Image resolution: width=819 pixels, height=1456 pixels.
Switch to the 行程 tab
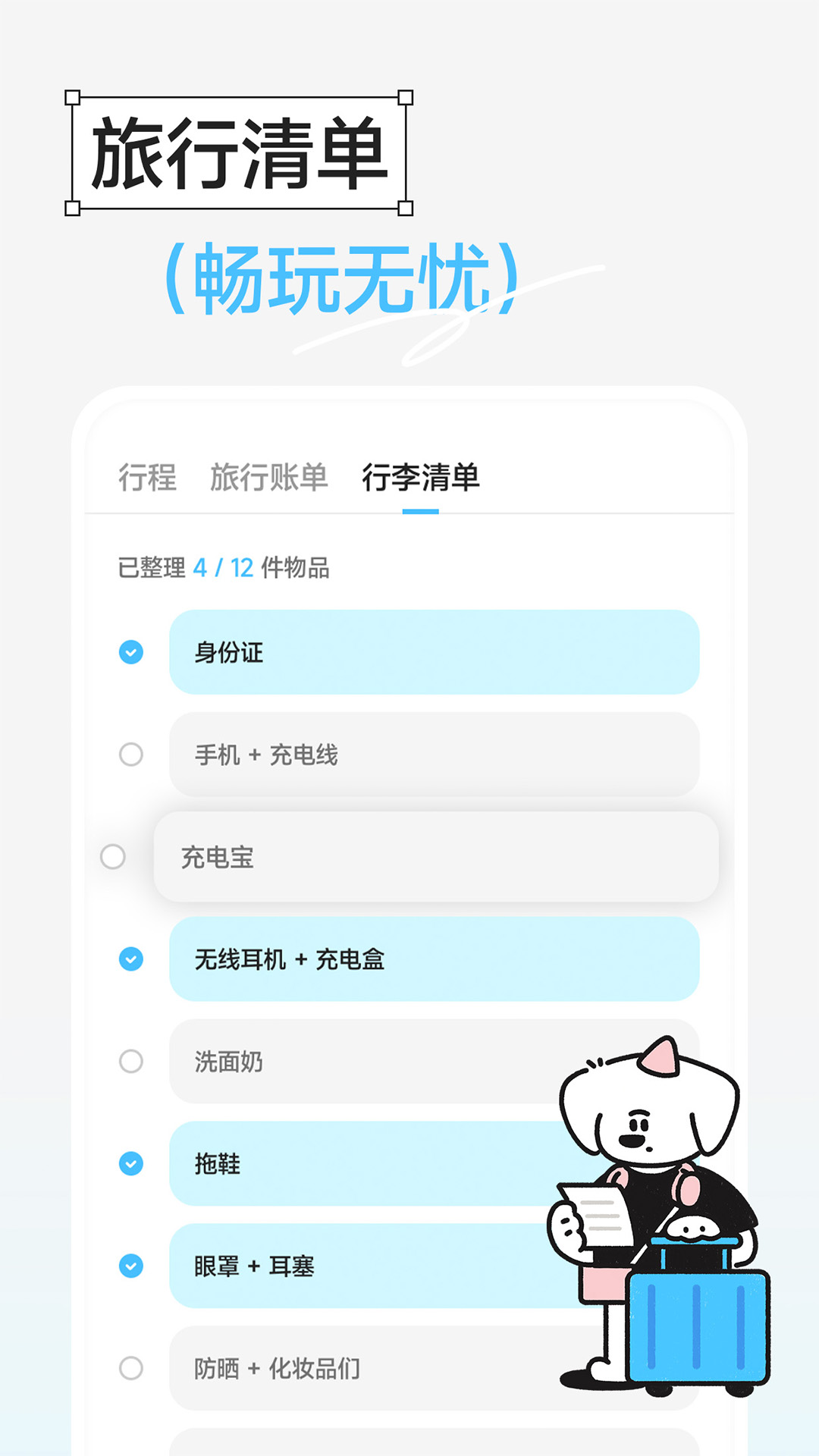pyautogui.click(x=149, y=476)
